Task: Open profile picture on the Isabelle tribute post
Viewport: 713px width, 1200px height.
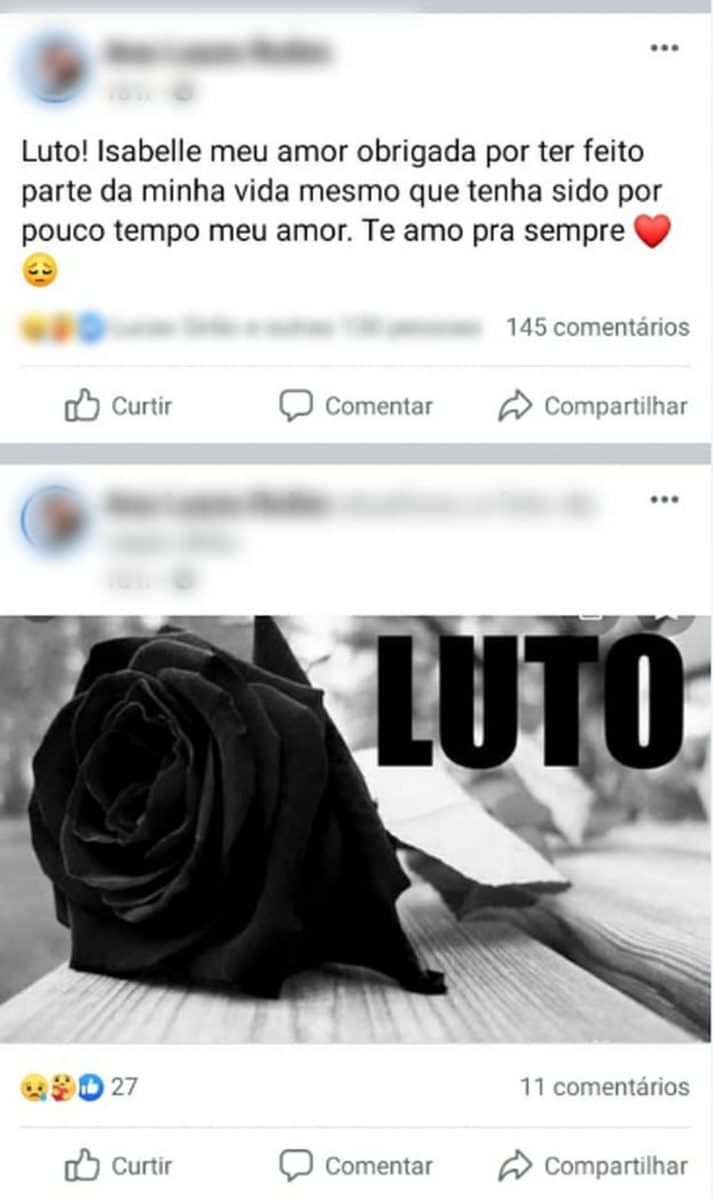Action: coord(55,67)
